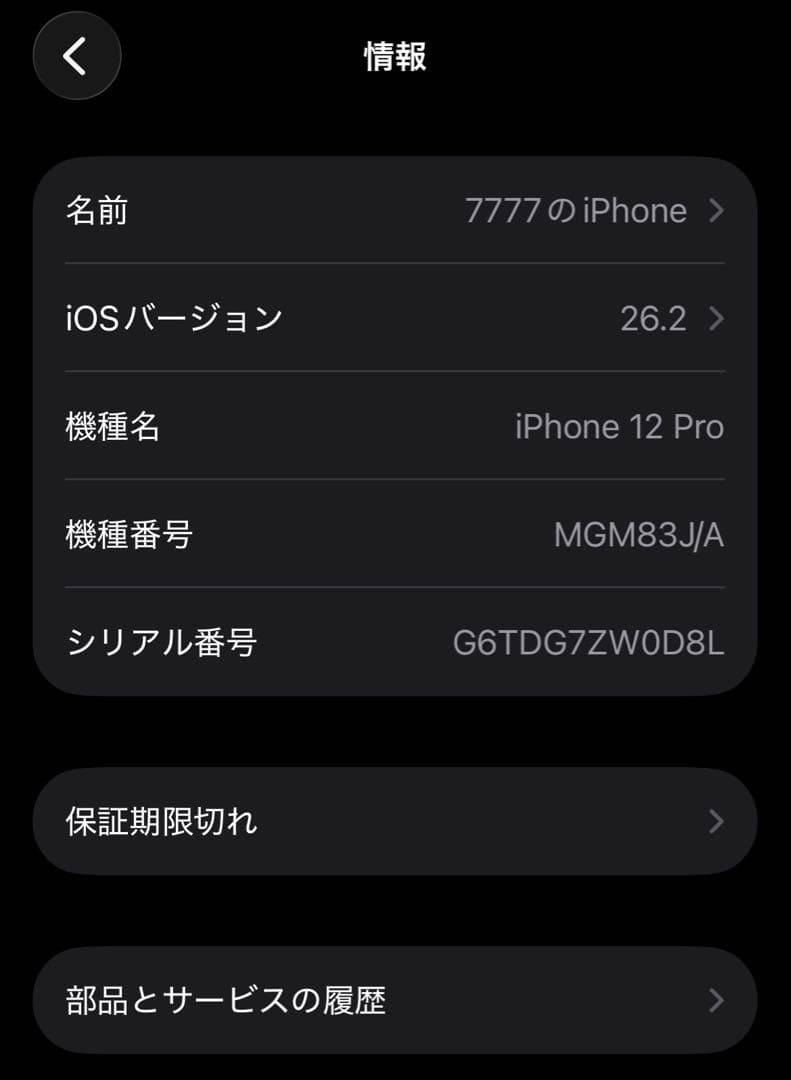The width and height of the screenshot is (791, 1080).
Task: Open 部品とサービスの履歴 history
Action: pyautogui.click(x=395, y=999)
